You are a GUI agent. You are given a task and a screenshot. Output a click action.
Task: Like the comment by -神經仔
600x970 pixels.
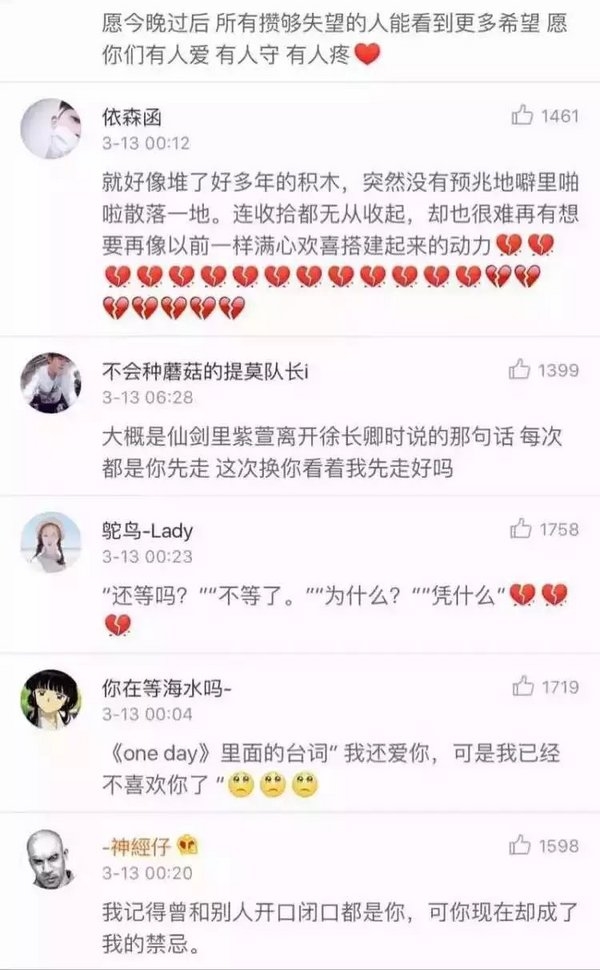point(520,845)
